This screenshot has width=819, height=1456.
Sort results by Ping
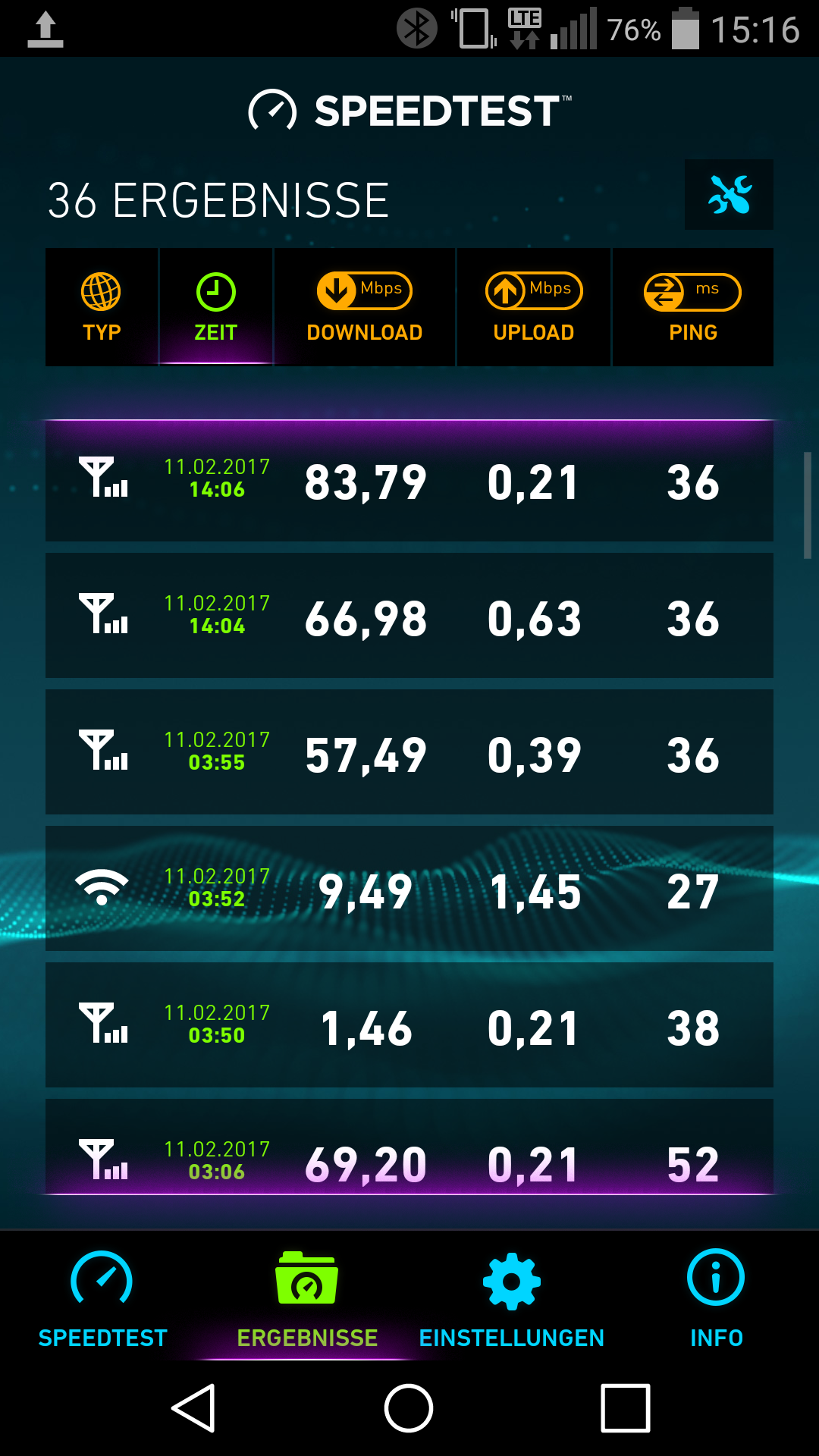pos(692,307)
